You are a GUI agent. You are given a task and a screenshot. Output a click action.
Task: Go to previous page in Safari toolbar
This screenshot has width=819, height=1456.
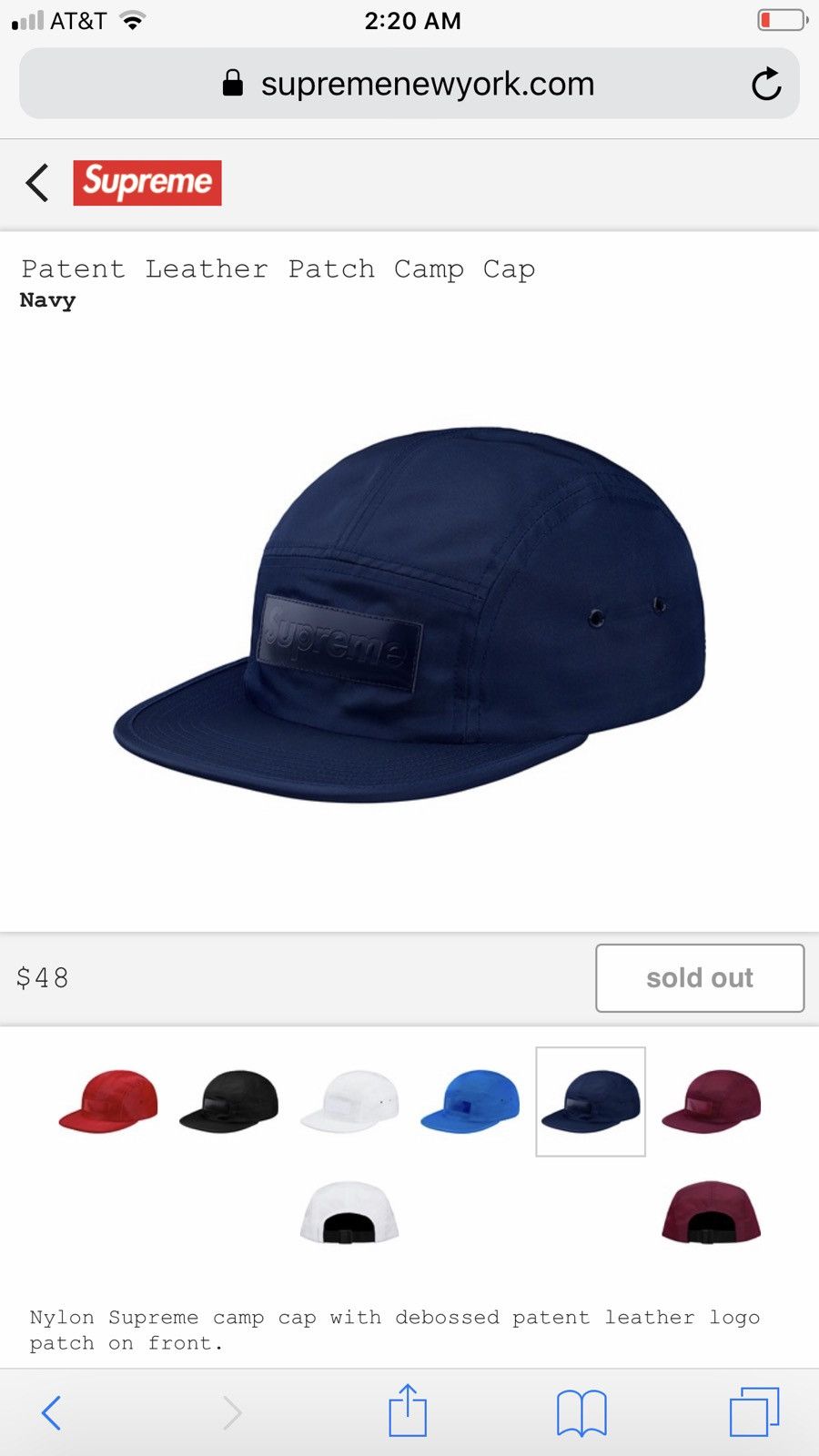click(52, 1412)
